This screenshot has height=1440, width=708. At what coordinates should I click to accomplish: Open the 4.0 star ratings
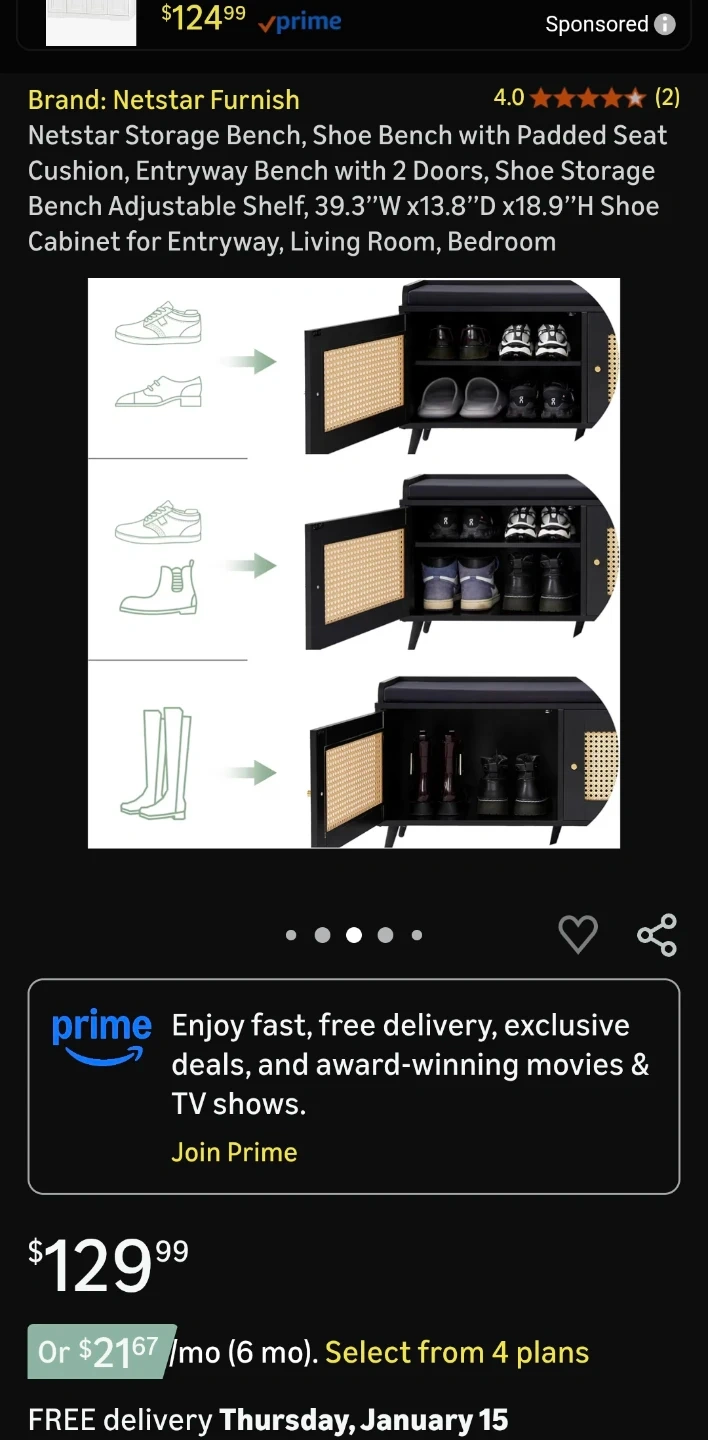[x=586, y=98]
